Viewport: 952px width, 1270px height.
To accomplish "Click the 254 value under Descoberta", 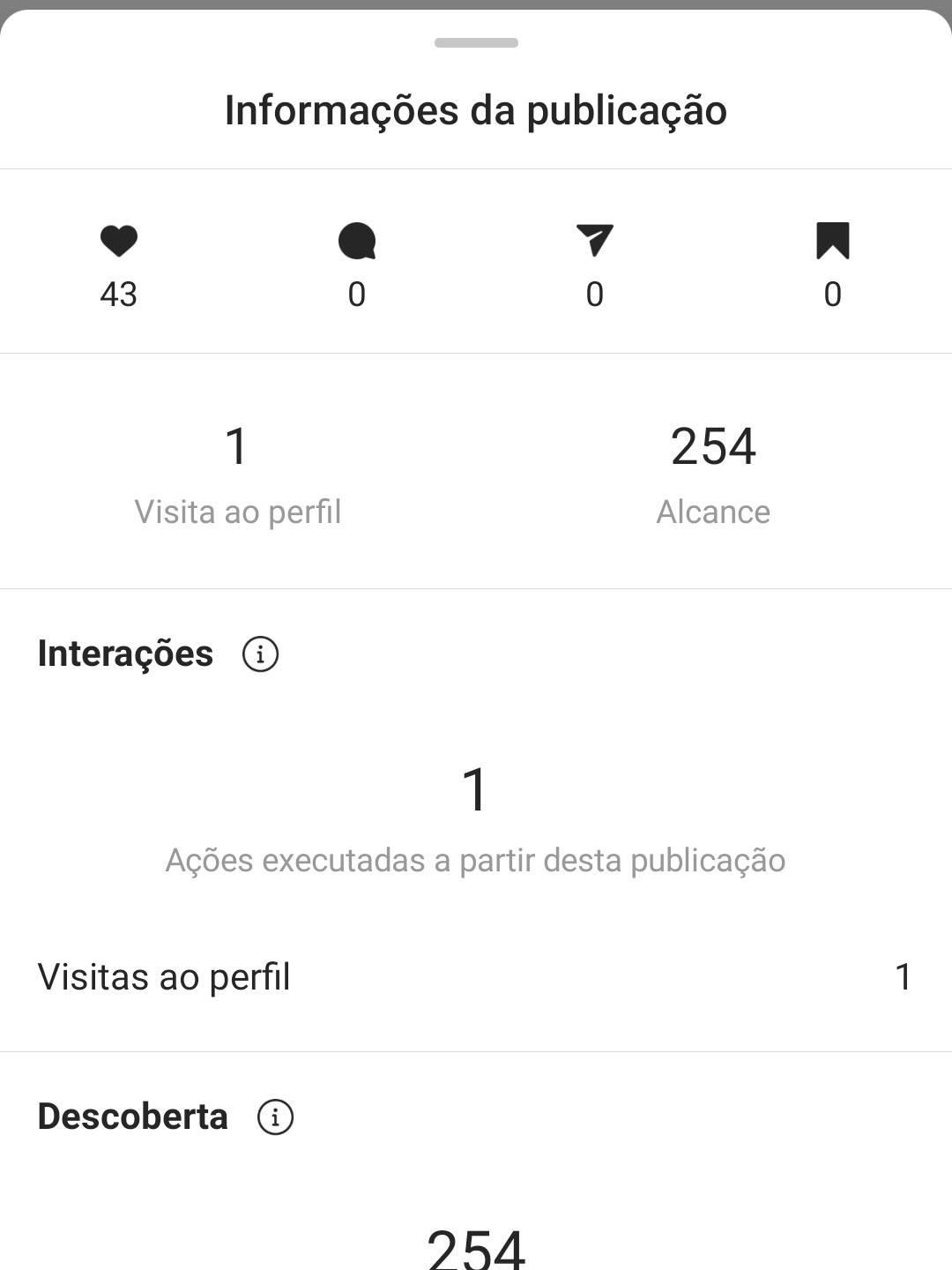I will click(x=475, y=1244).
